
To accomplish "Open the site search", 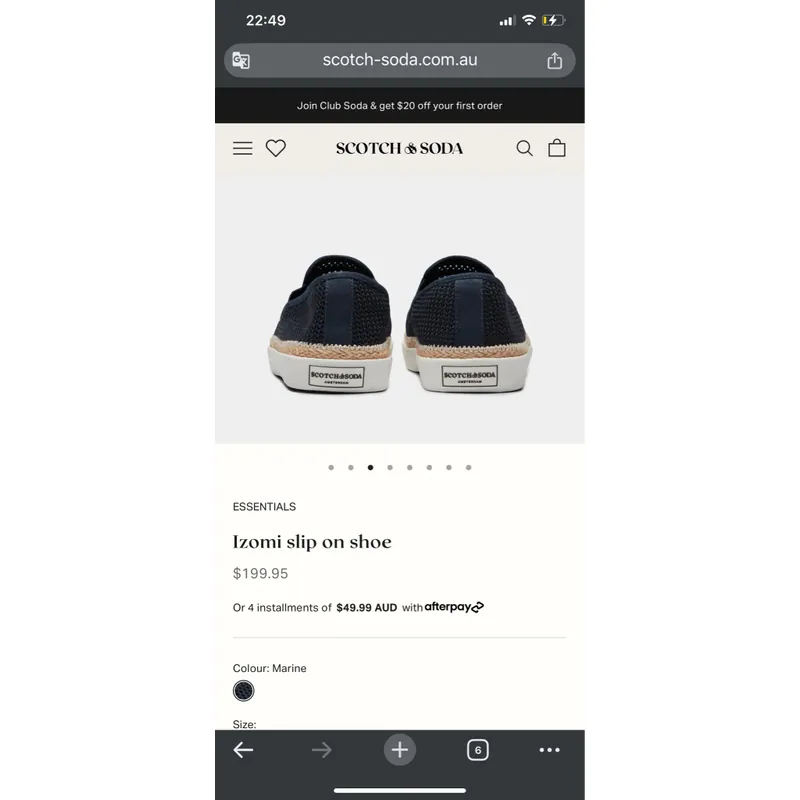I will pyautogui.click(x=524, y=148).
